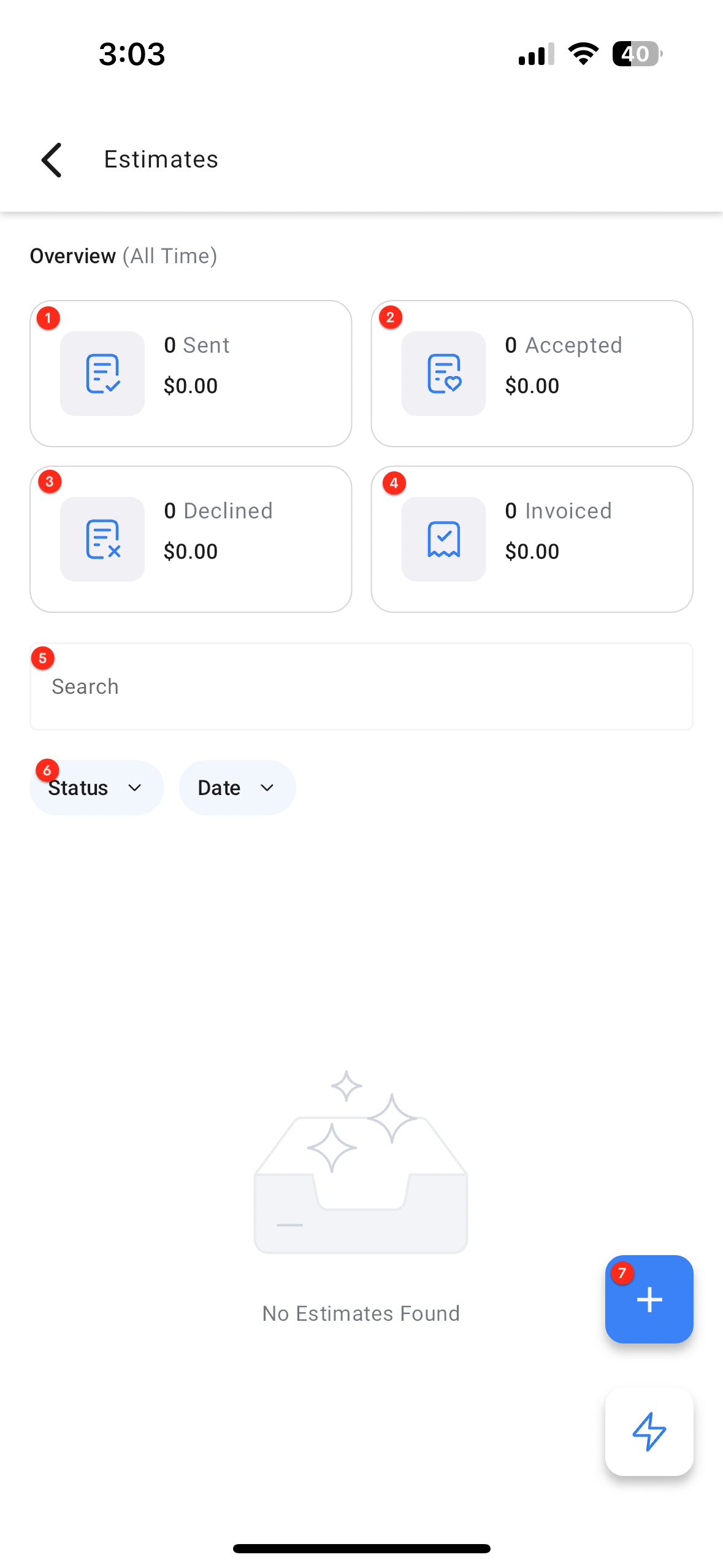Image resolution: width=723 pixels, height=1568 pixels.
Task: Create a new estimate with plus button
Action: click(649, 1299)
